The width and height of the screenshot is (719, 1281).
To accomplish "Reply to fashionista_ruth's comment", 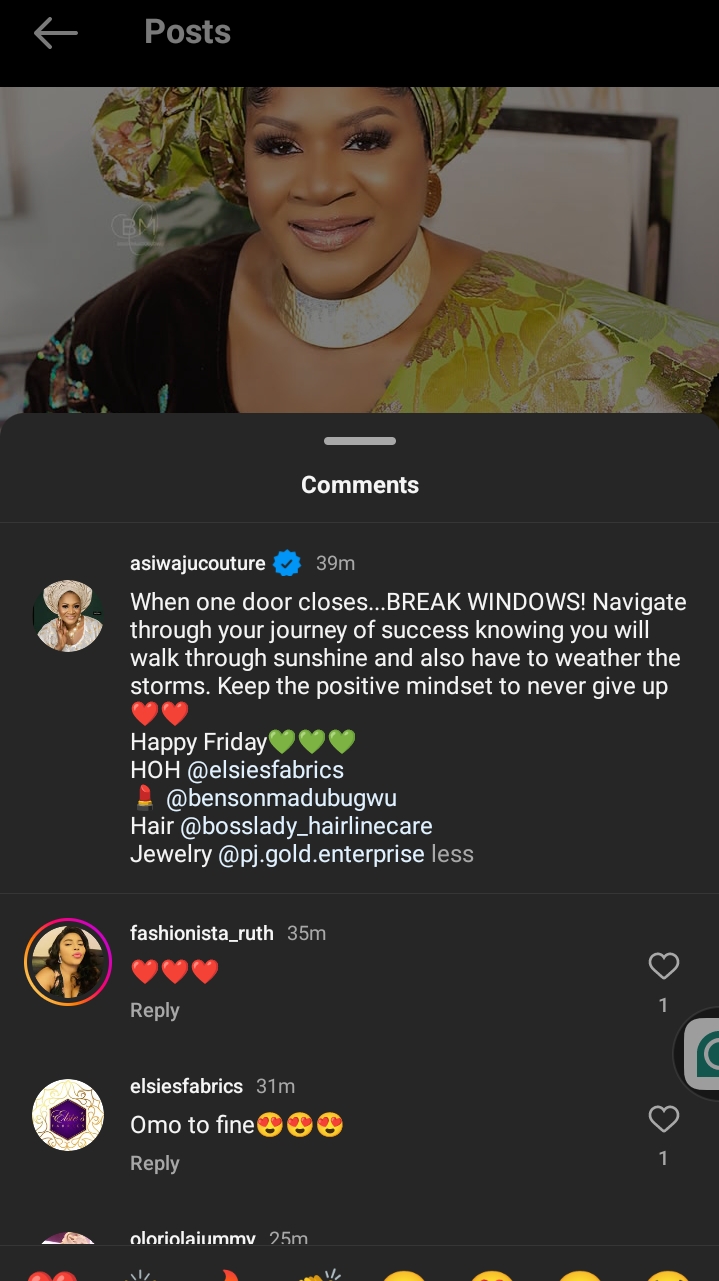I will pyautogui.click(x=155, y=1010).
